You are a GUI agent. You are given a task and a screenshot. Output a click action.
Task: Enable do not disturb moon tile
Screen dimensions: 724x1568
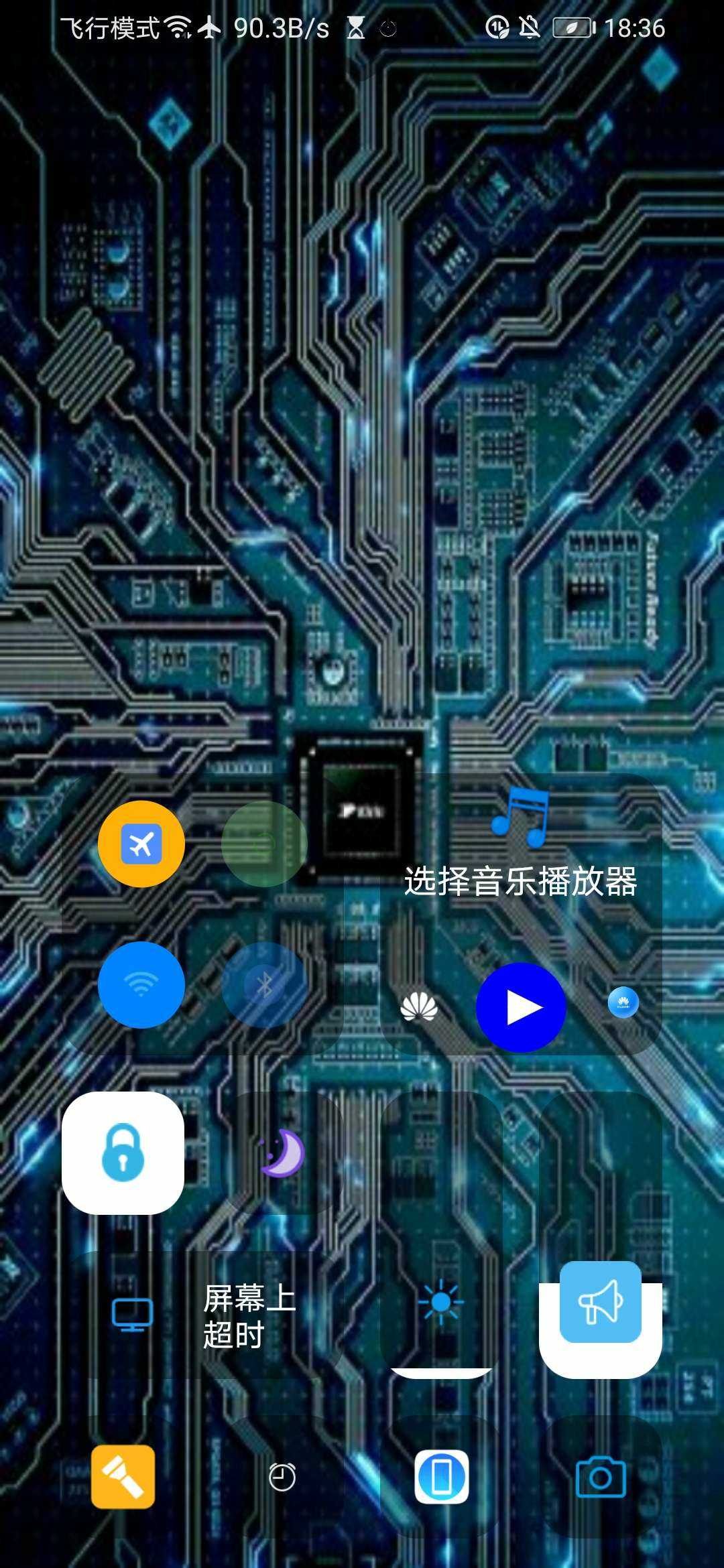coord(282,1153)
